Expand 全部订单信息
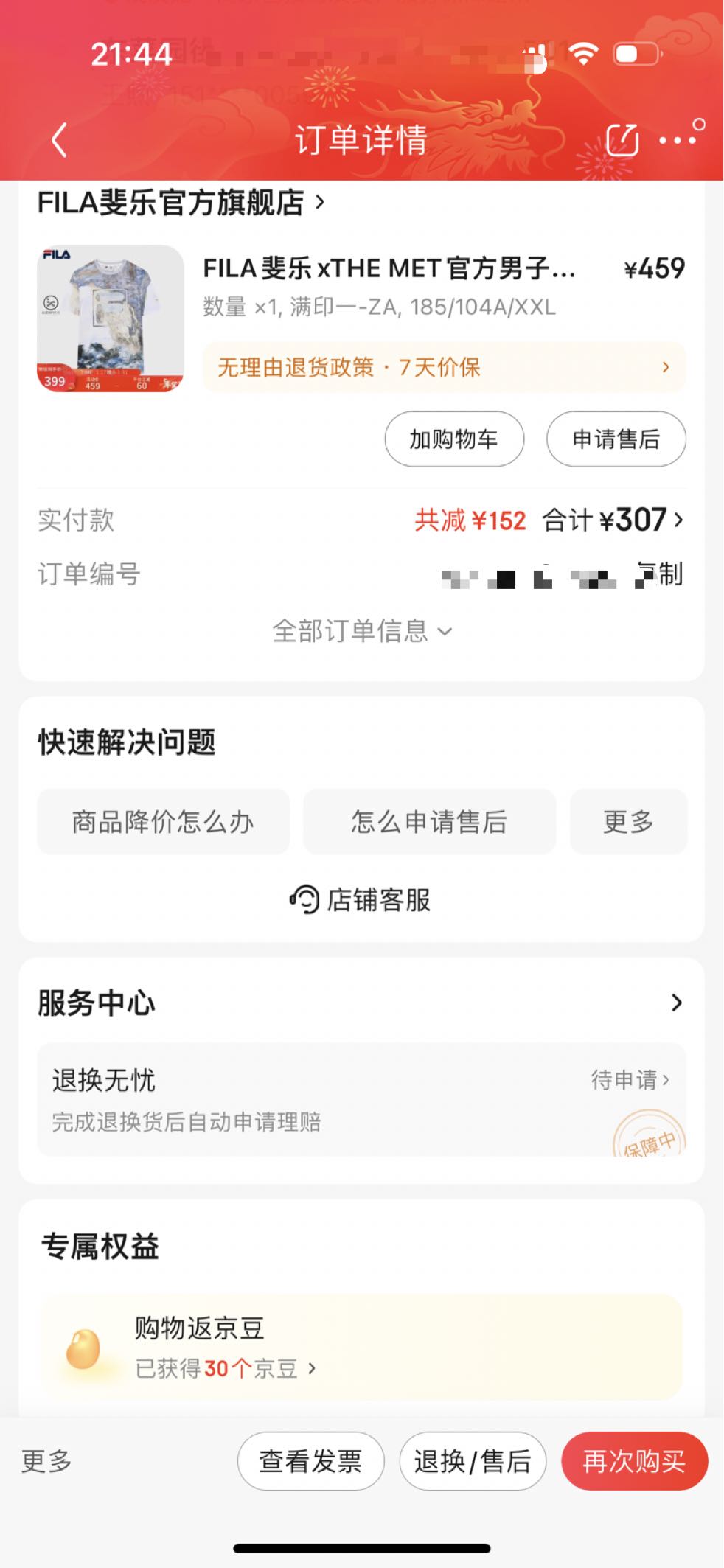The image size is (724, 1568). [362, 631]
